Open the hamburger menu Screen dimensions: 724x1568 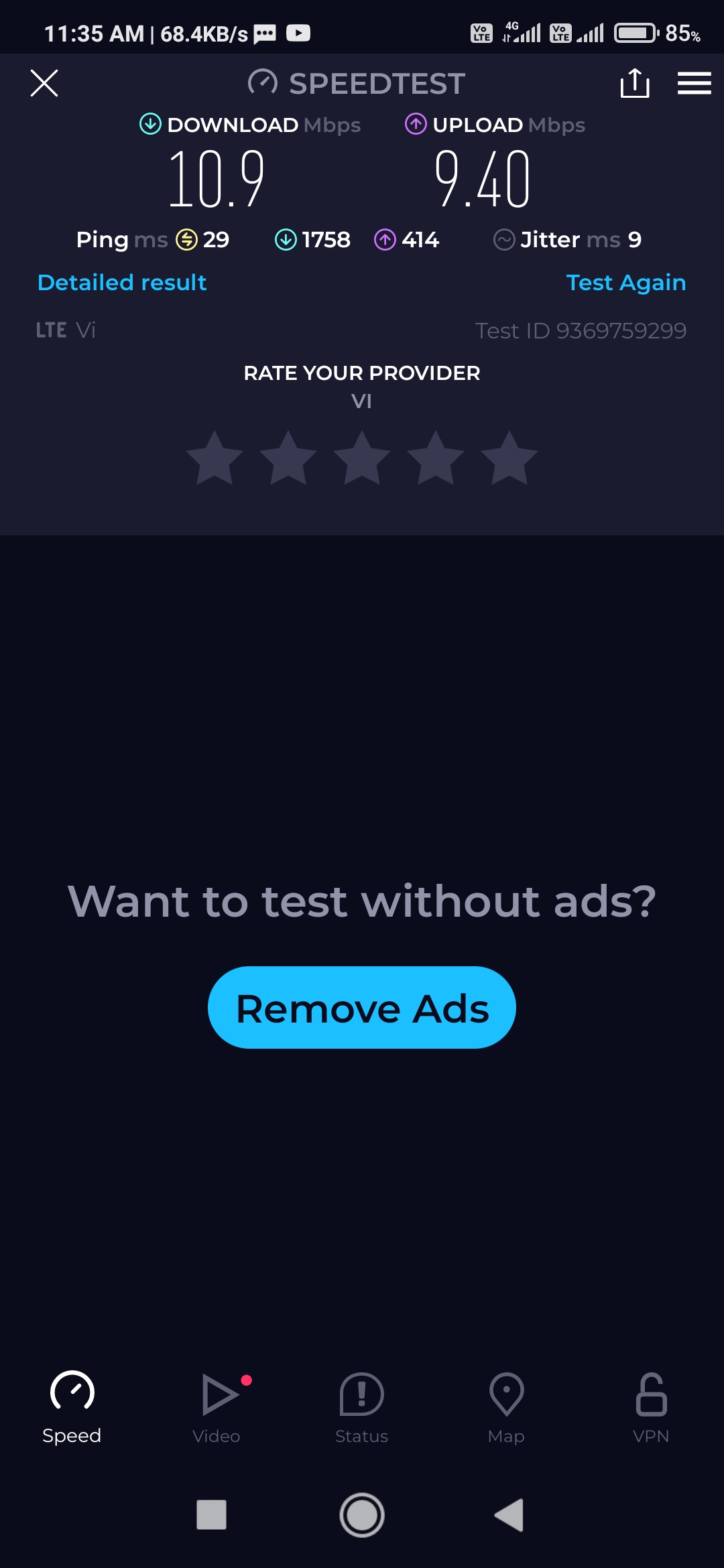[x=694, y=83]
